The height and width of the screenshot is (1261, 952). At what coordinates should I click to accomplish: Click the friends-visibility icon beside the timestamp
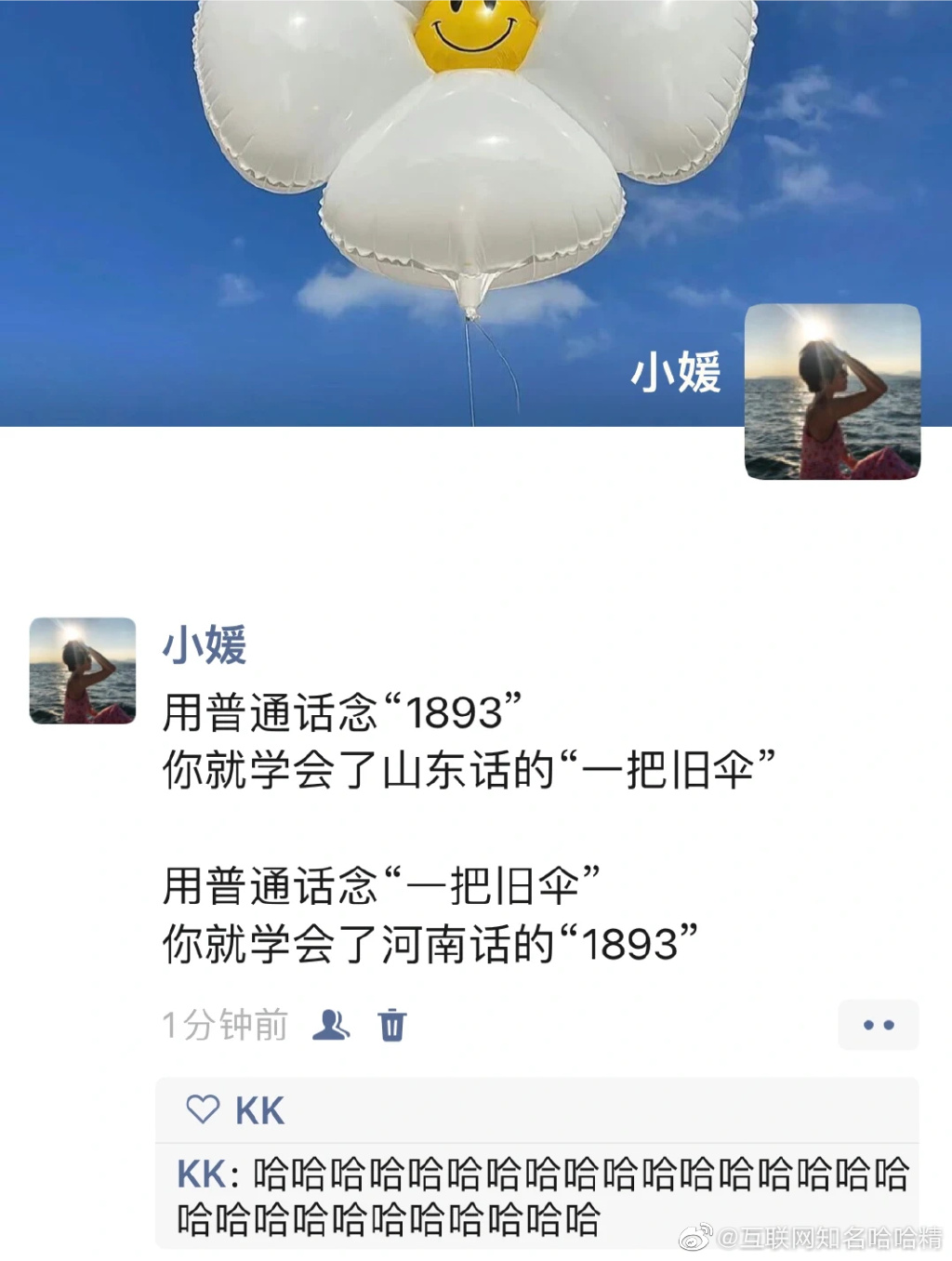332,1024
